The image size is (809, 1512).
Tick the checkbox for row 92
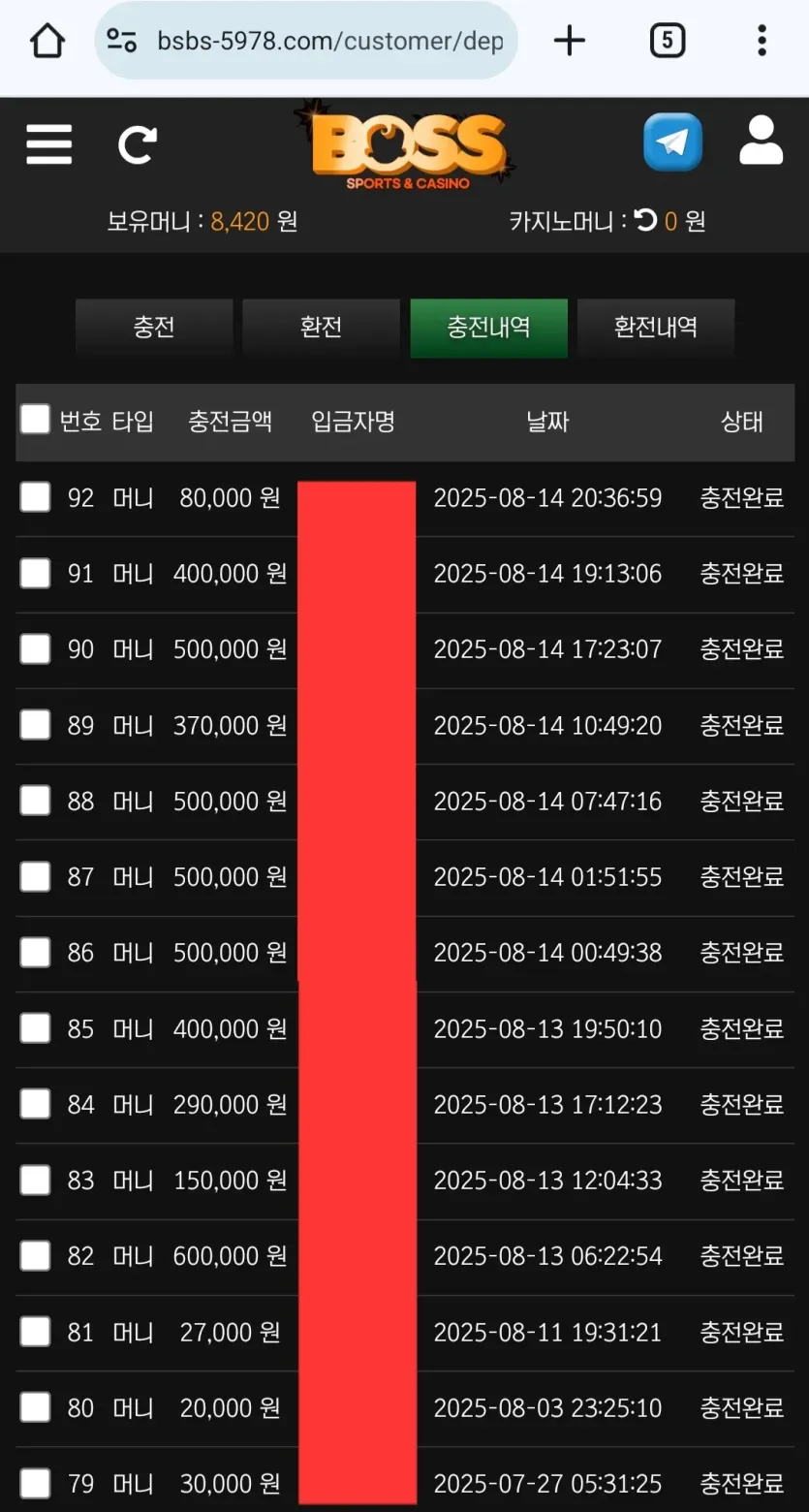(35, 498)
